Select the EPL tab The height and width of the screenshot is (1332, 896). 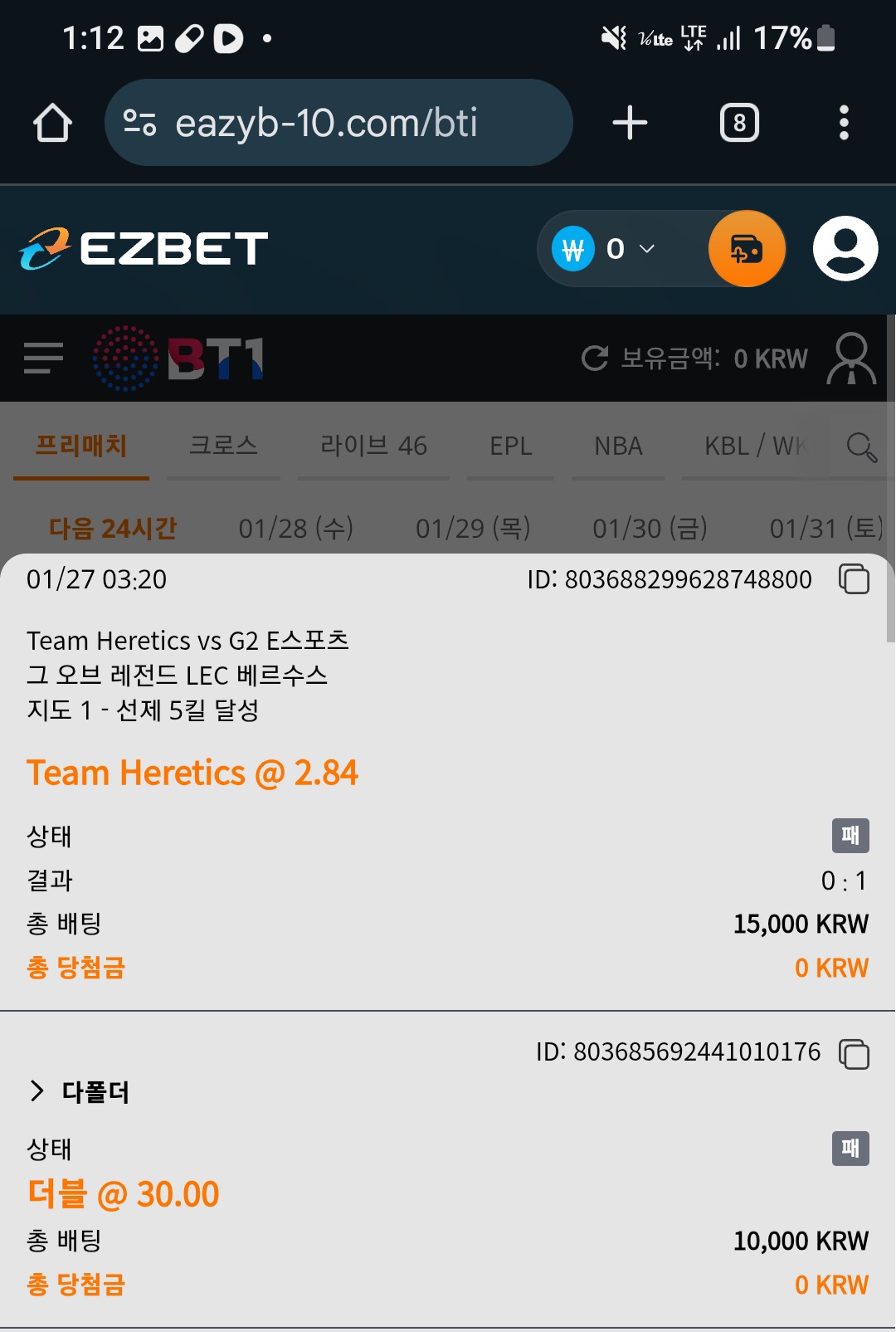point(510,446)
